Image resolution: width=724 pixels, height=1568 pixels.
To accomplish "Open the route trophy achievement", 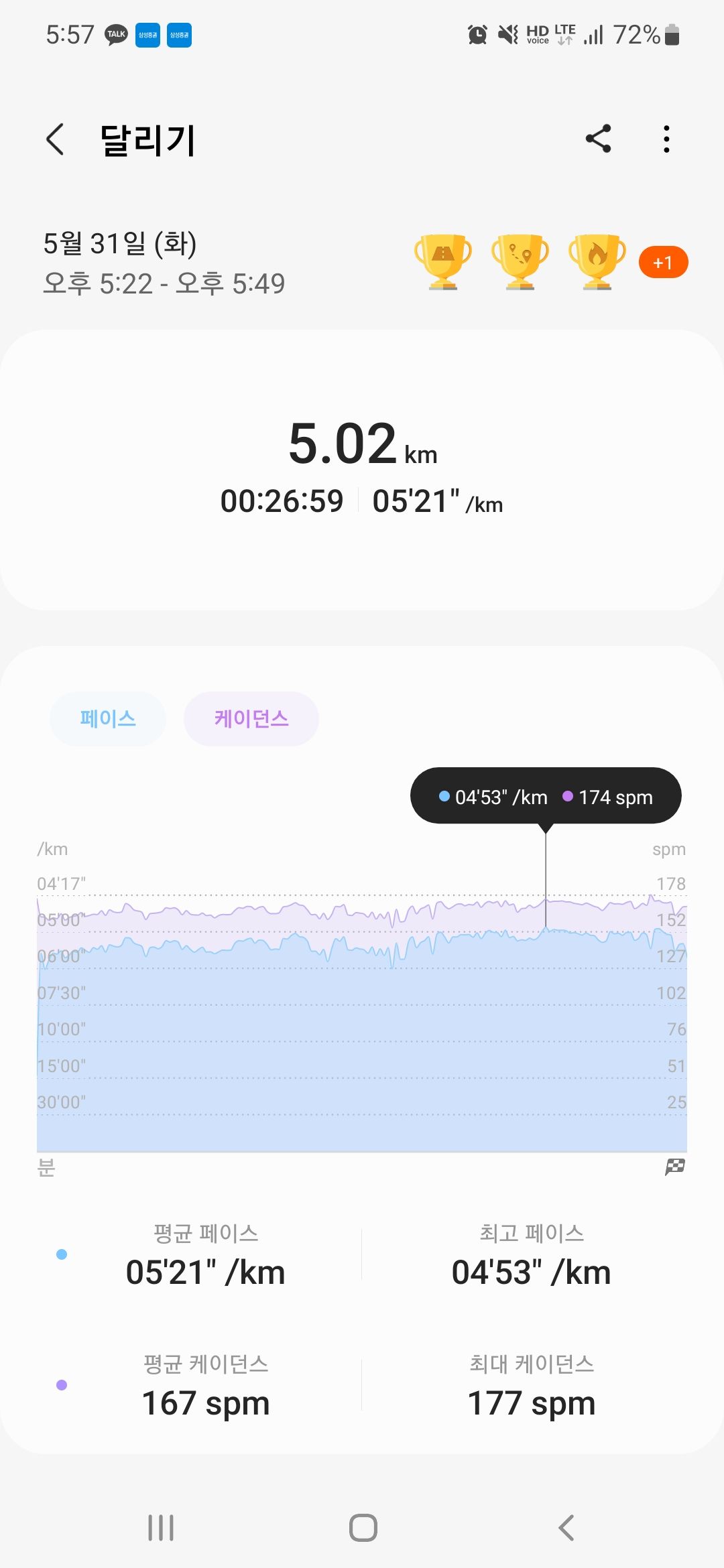I will tap(520, 261).
